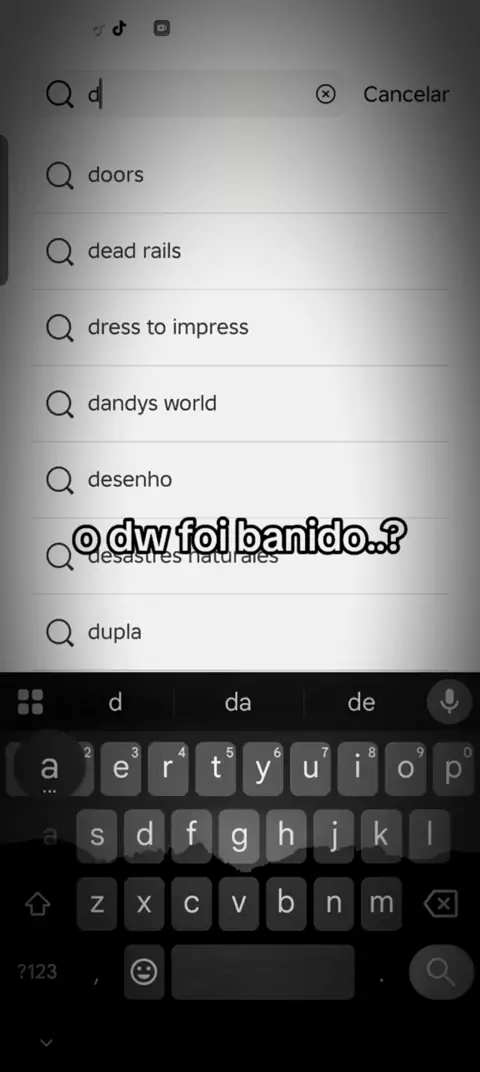This screenshot has width=480, height=1072.
Task: Toggle the shift key
Action: (x=38, y=904)
